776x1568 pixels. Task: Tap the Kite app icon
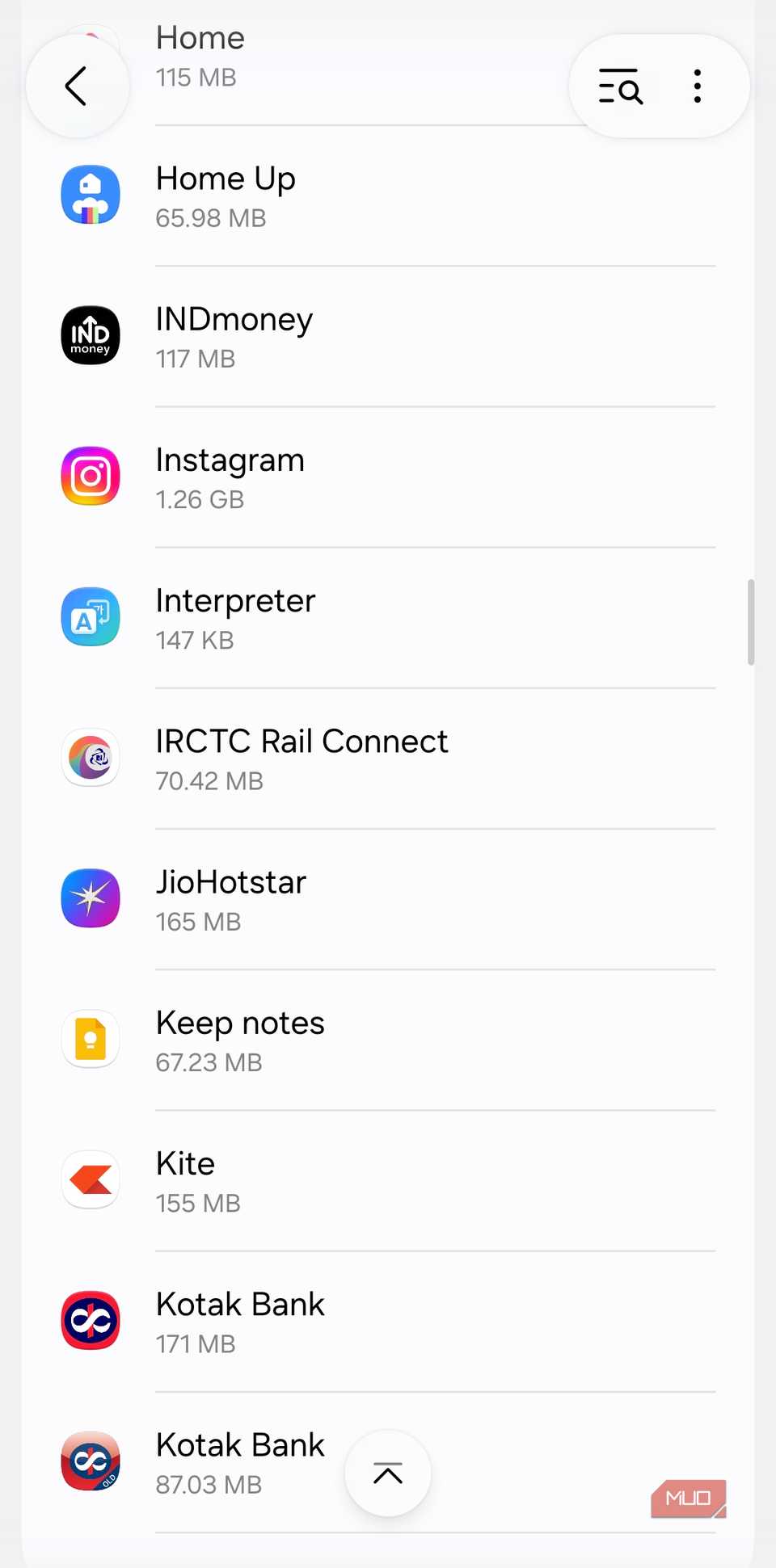(91, 1180)
